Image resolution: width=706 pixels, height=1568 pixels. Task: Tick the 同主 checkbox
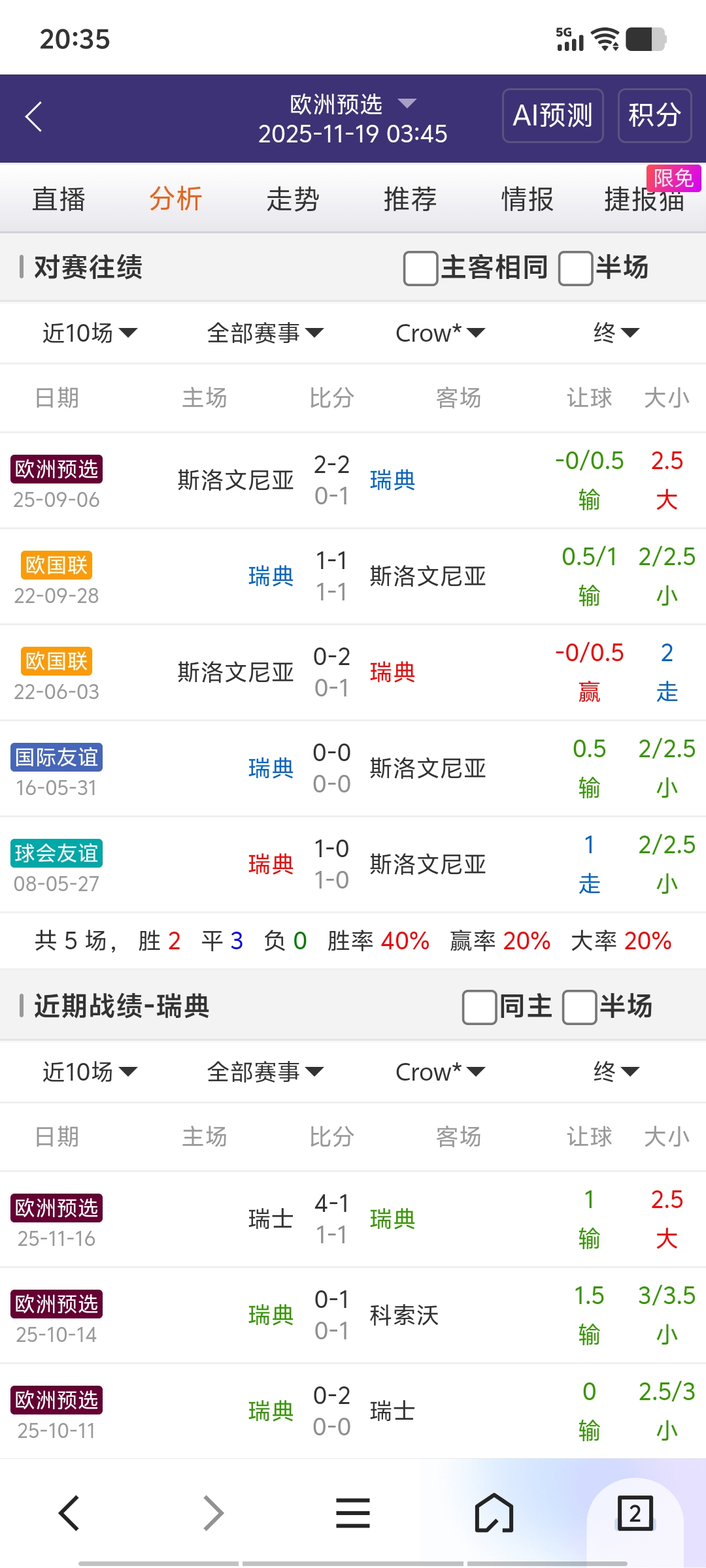coord(480,1007)
